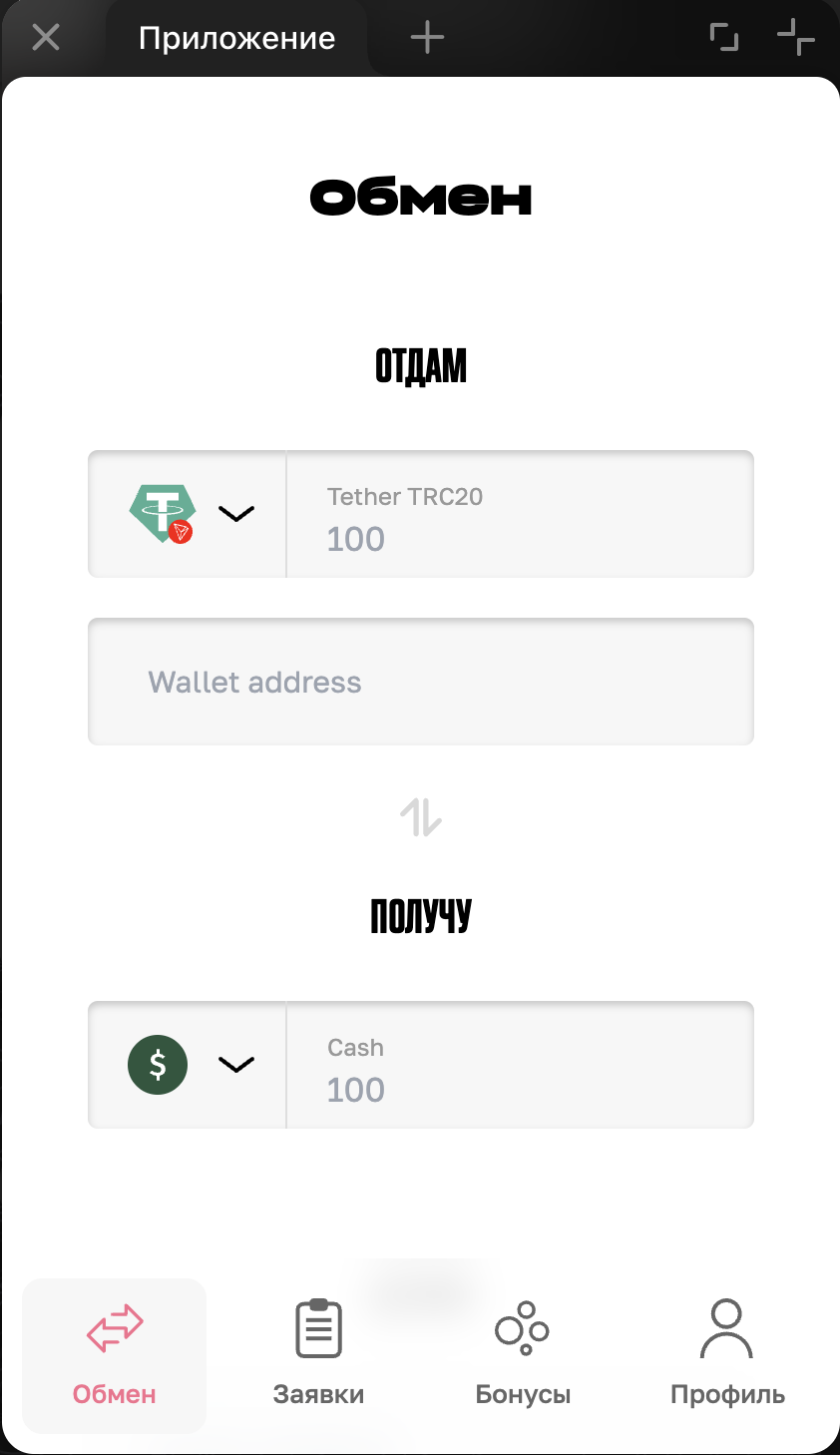Screen dimensions: 840x1455
Task: Switch to the Профиль tab
Action: tap(727, 1354)
